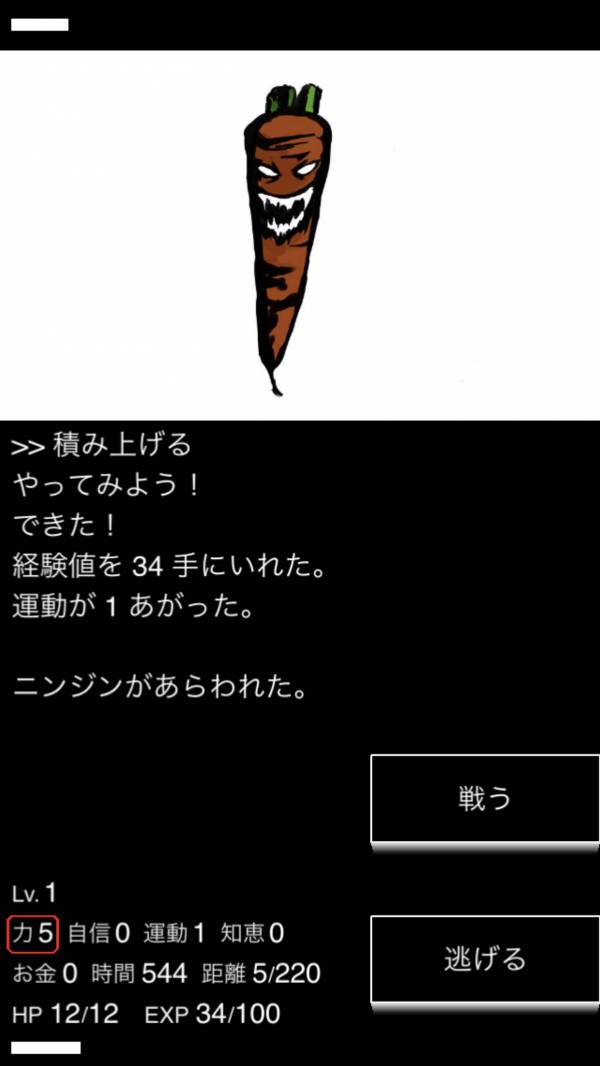Image resolution: width=600 pixels, height=1066 pixels.
Task: Choose 逃げる to run away
Action: pyautogui.click(x=485, y=959)
